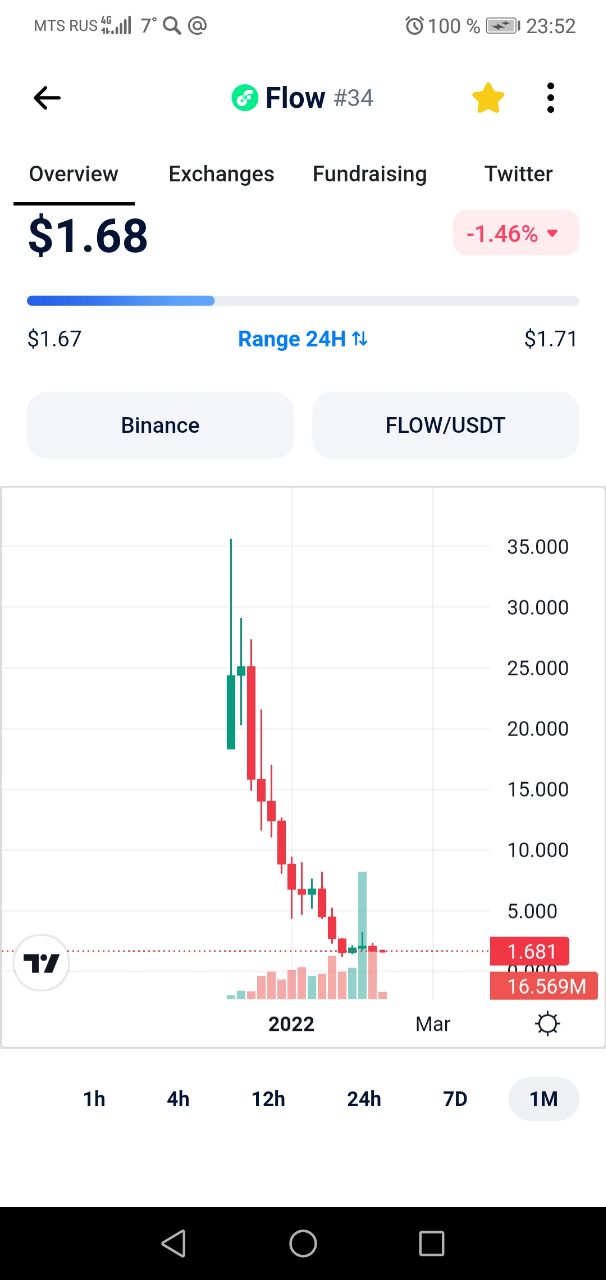Select the 1M chart interval
Viewport: 606px width, 1280px height.
[x=543, y=1099]
